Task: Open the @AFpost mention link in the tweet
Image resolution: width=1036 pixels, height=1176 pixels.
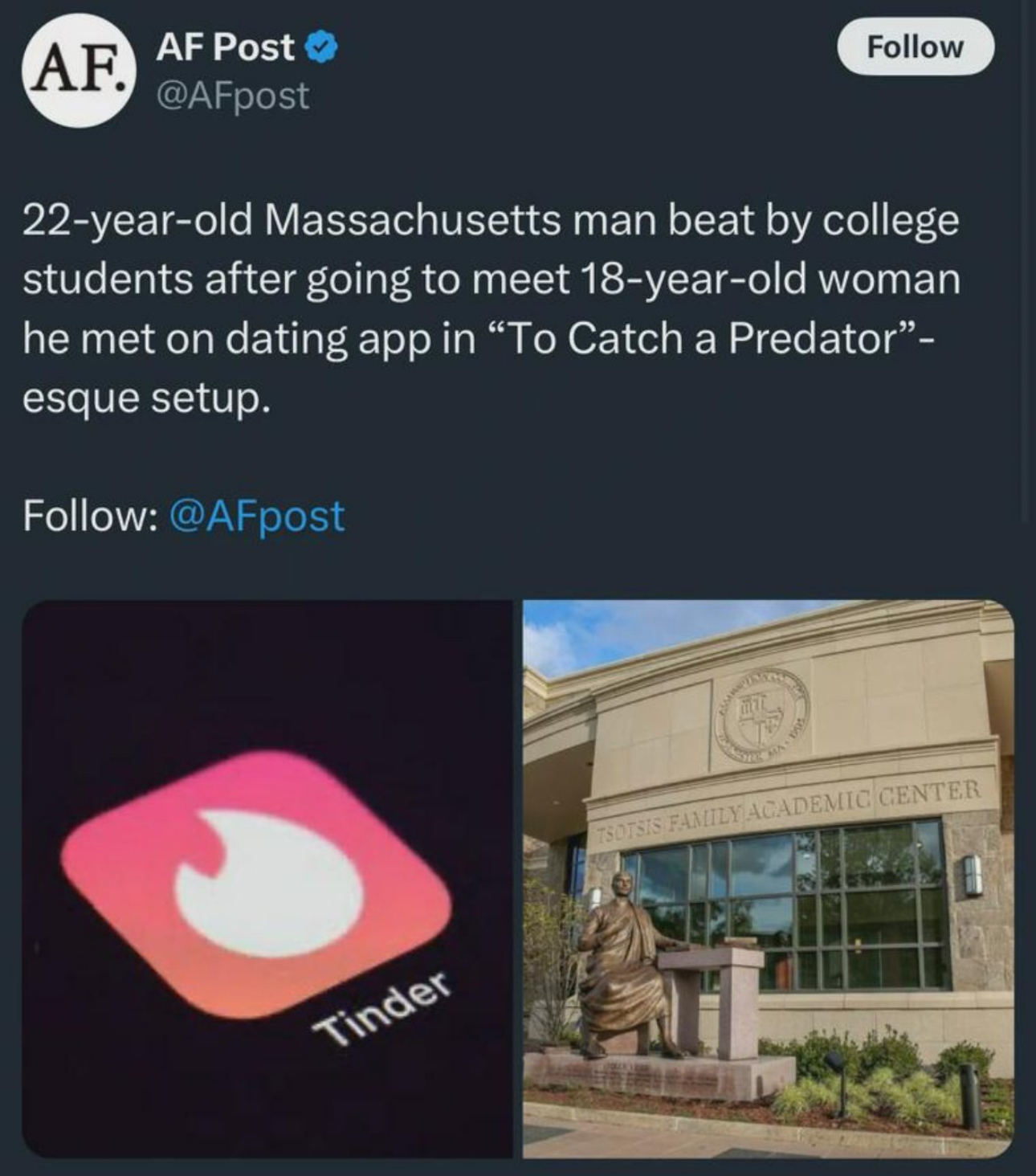Action: pos(256,516)
